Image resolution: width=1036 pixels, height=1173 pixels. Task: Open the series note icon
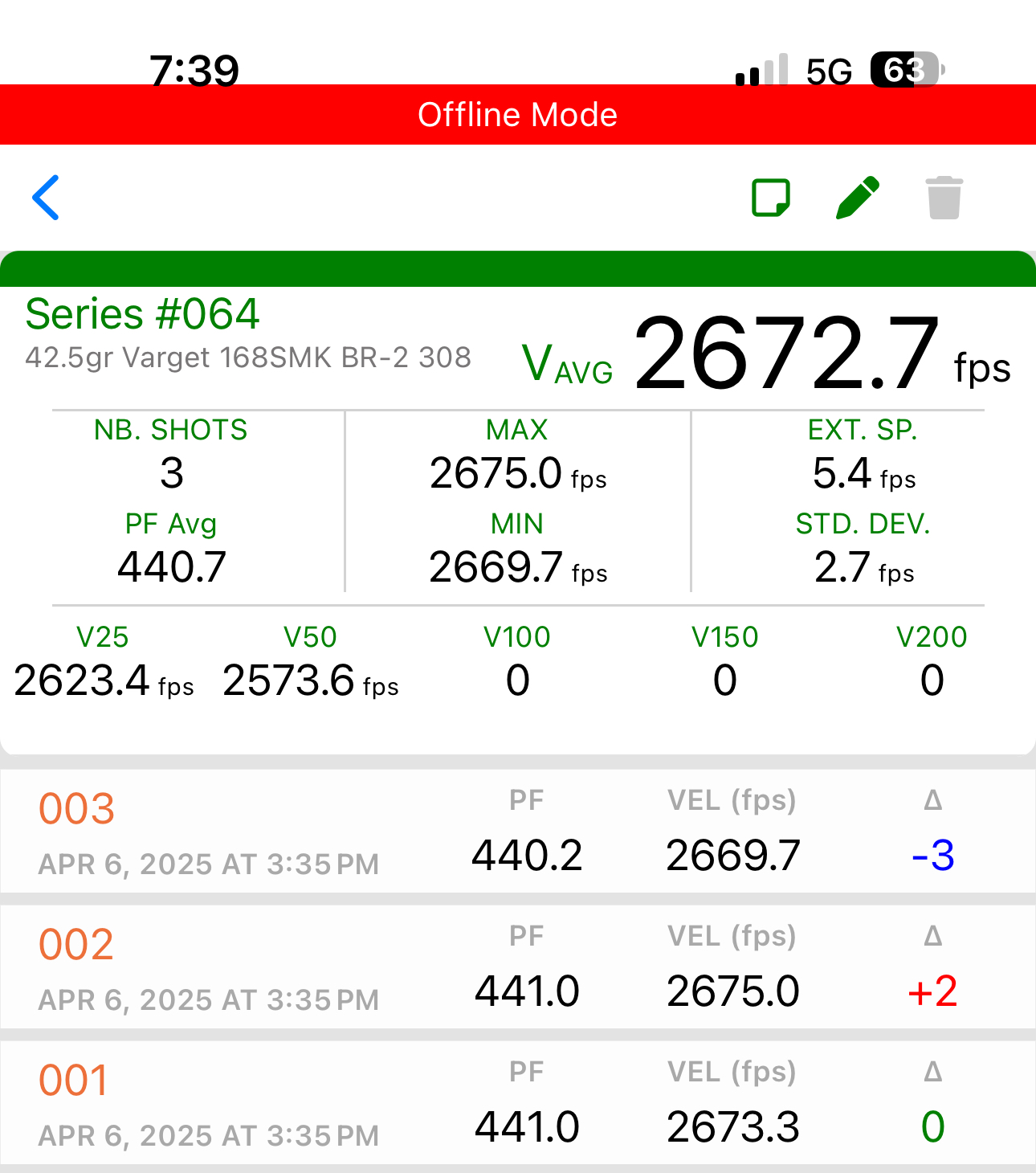(771, 198)
